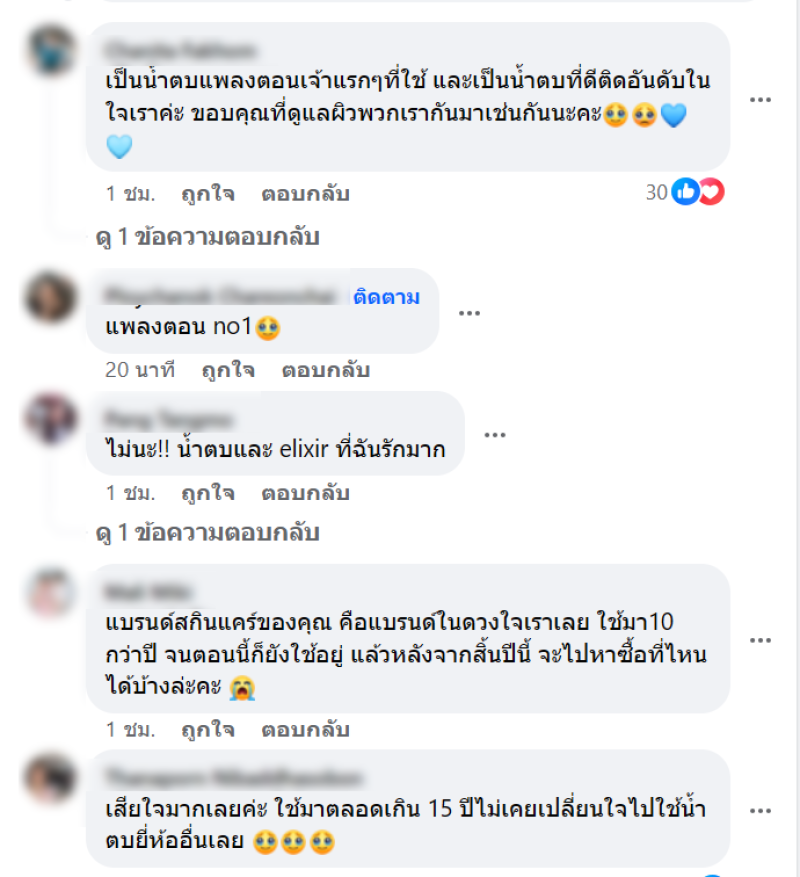800x877 pixels.
Task: Open options for the แพลงตอน no1 comment
Action: click(x=469, y=313)
